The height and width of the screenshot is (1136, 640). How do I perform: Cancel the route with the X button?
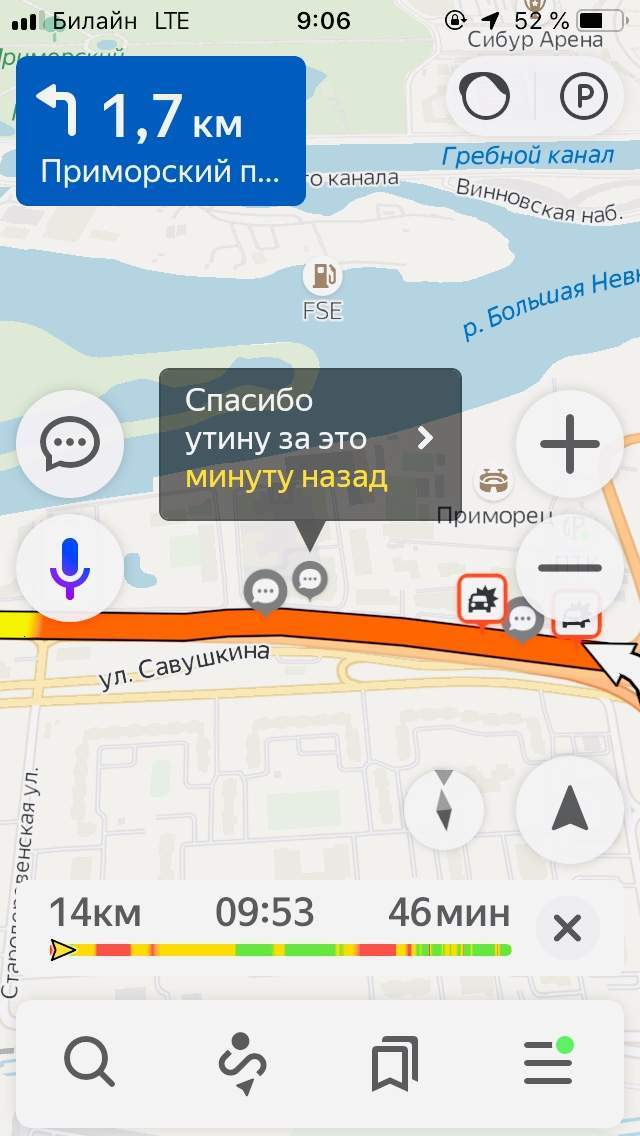(x=567, y=928)
